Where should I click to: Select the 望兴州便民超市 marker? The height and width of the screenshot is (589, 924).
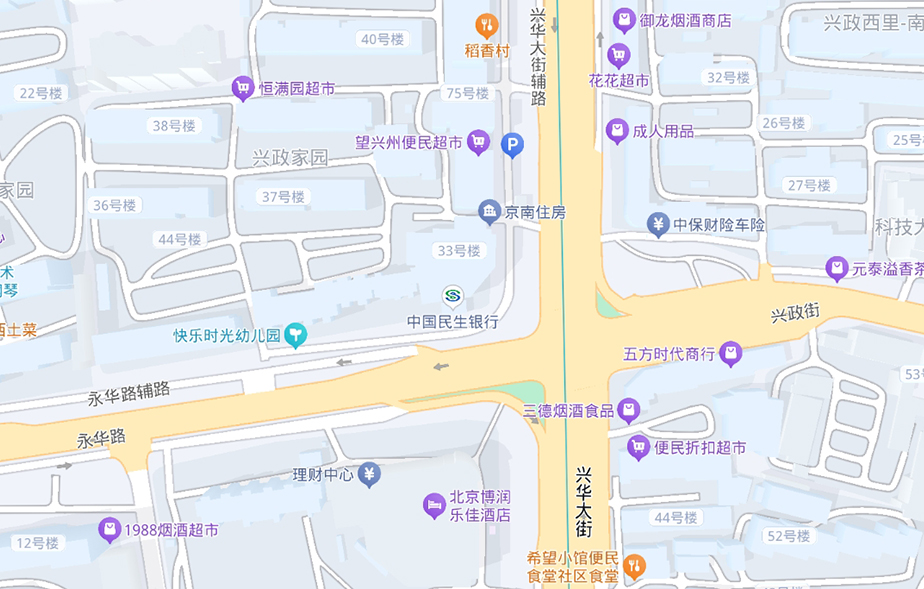(x=478, y=143)
